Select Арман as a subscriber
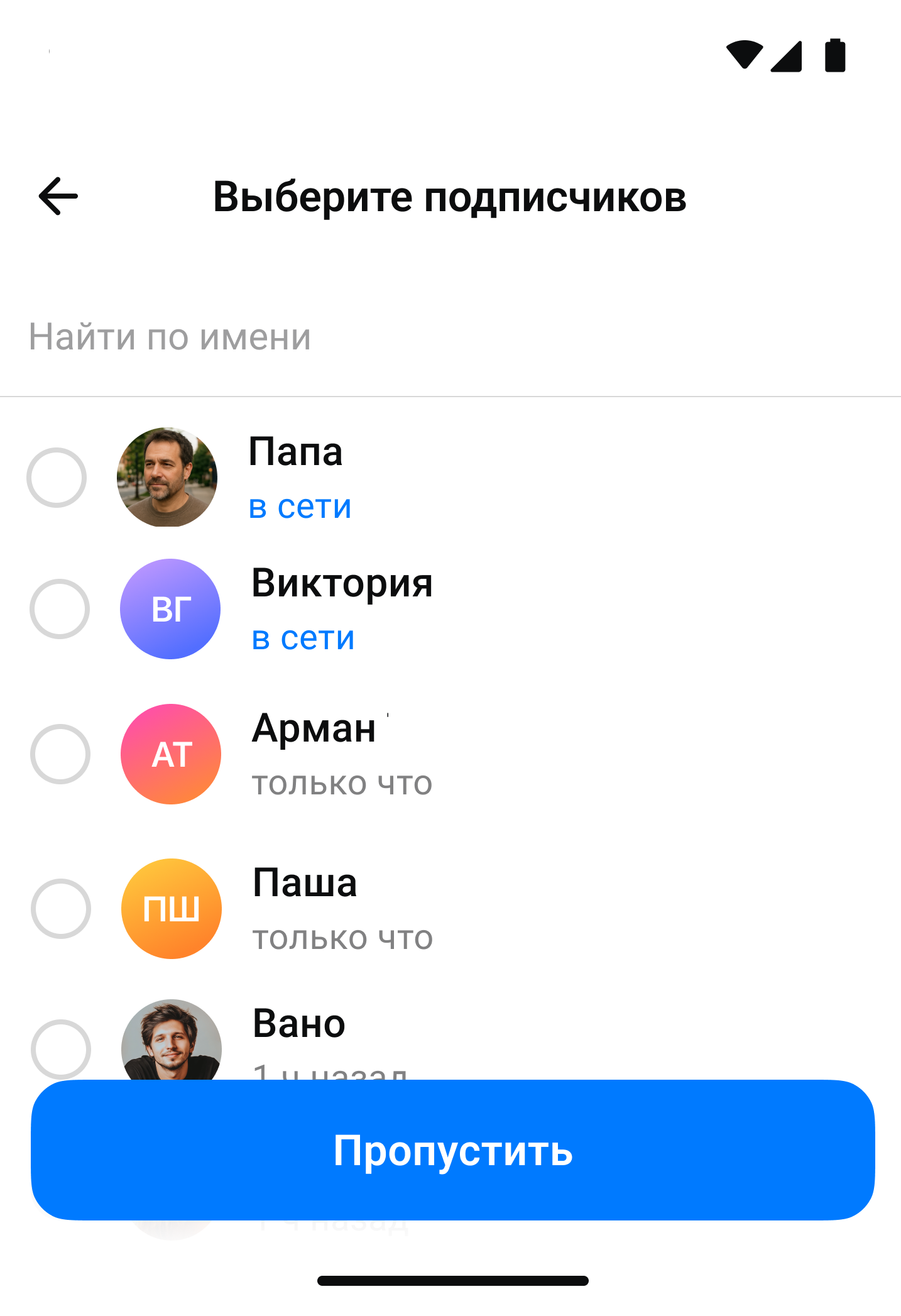Viewport: 901px width, 1316px height. coord(60,754)
